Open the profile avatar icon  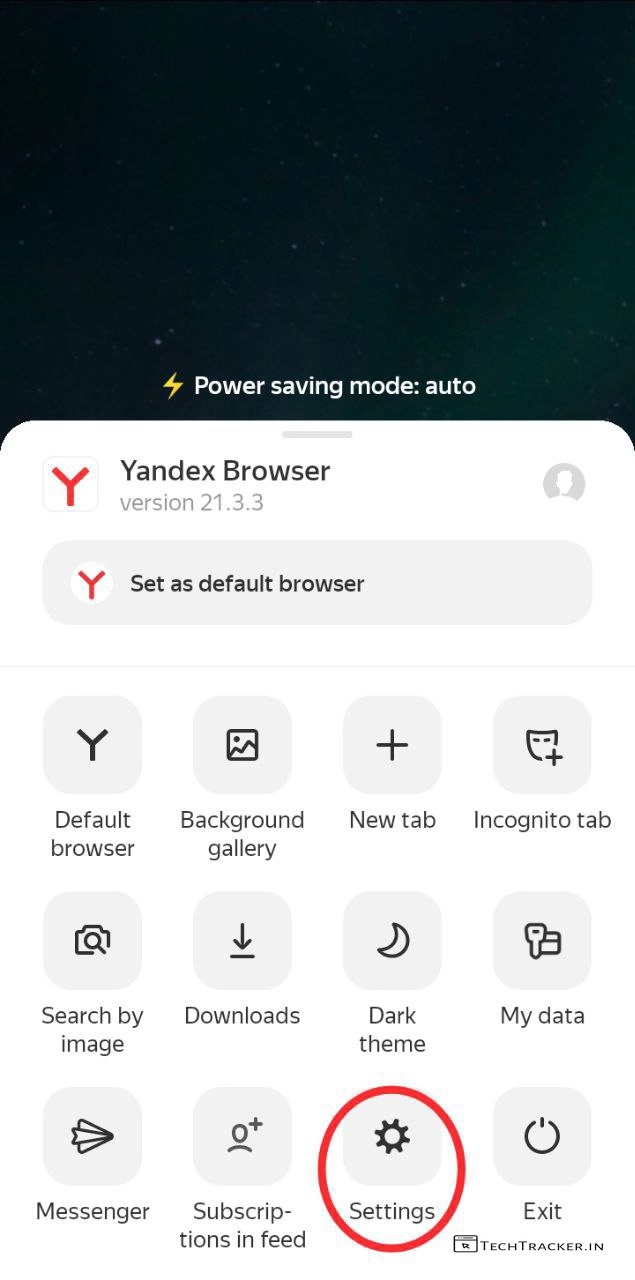(x=564, y=484)
